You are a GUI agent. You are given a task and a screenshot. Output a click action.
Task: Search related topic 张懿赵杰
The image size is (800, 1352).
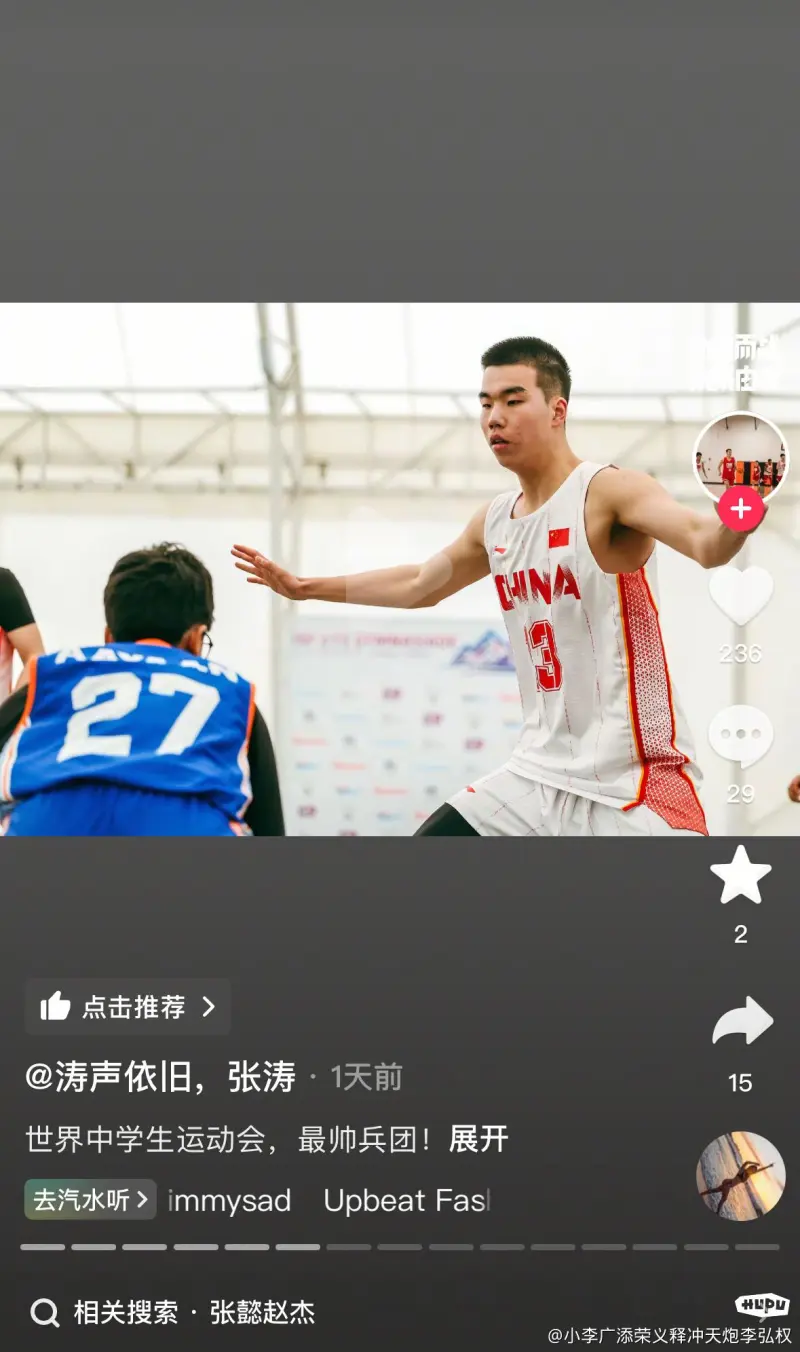coord(262,1312)
